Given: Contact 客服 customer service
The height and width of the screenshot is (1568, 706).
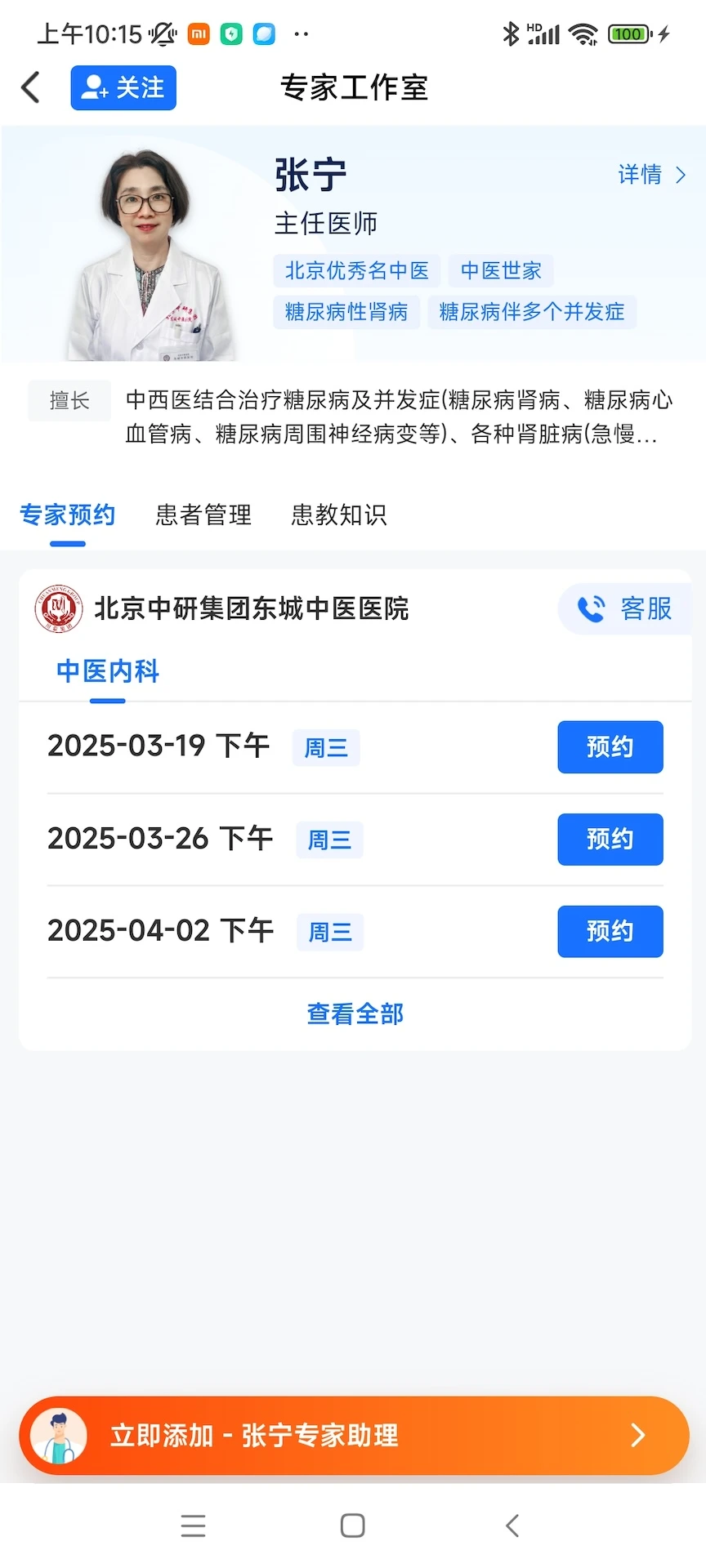Looking at the screenshot, I should click(x=624, y=608).
